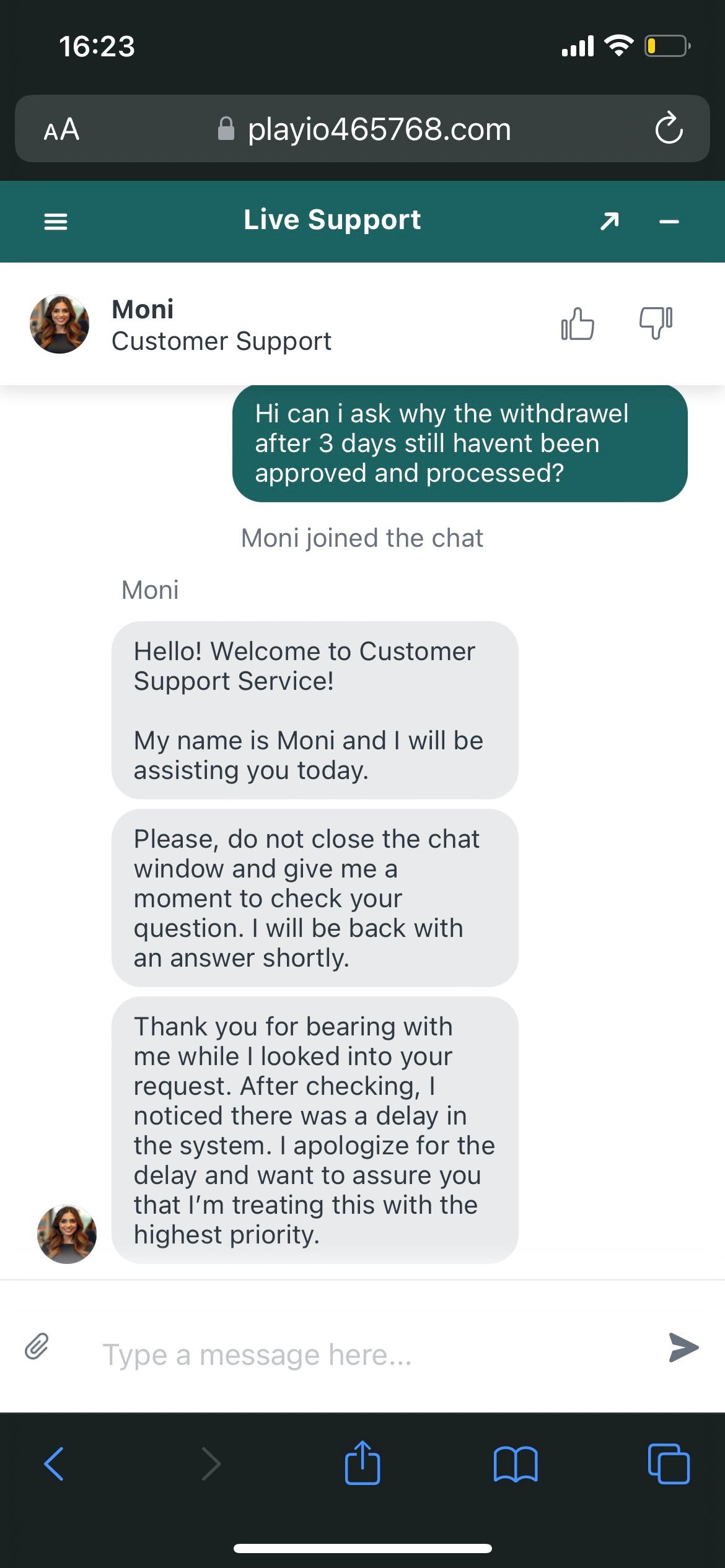Open the Safari share sheet
The image size is (725, 1568).
pos(362,1463)
